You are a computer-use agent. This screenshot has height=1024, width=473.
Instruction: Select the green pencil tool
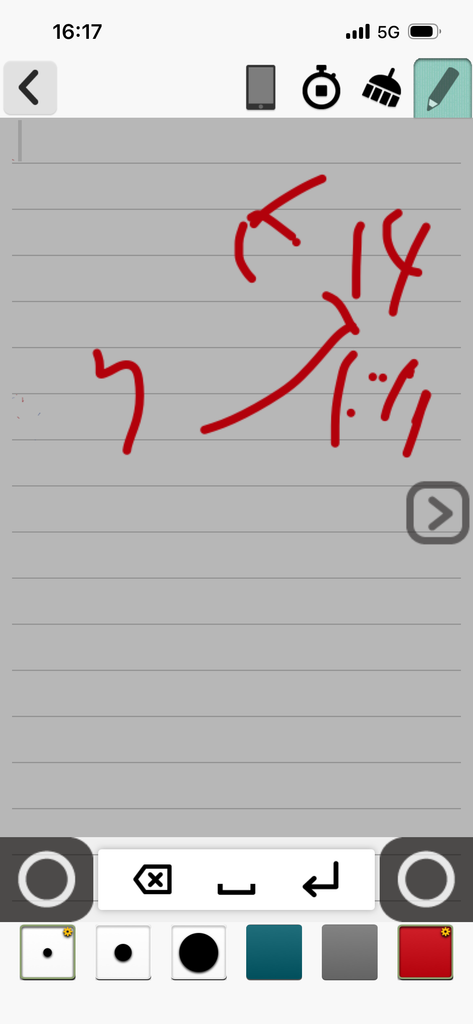pyautogui.click(x=442, y=89)
